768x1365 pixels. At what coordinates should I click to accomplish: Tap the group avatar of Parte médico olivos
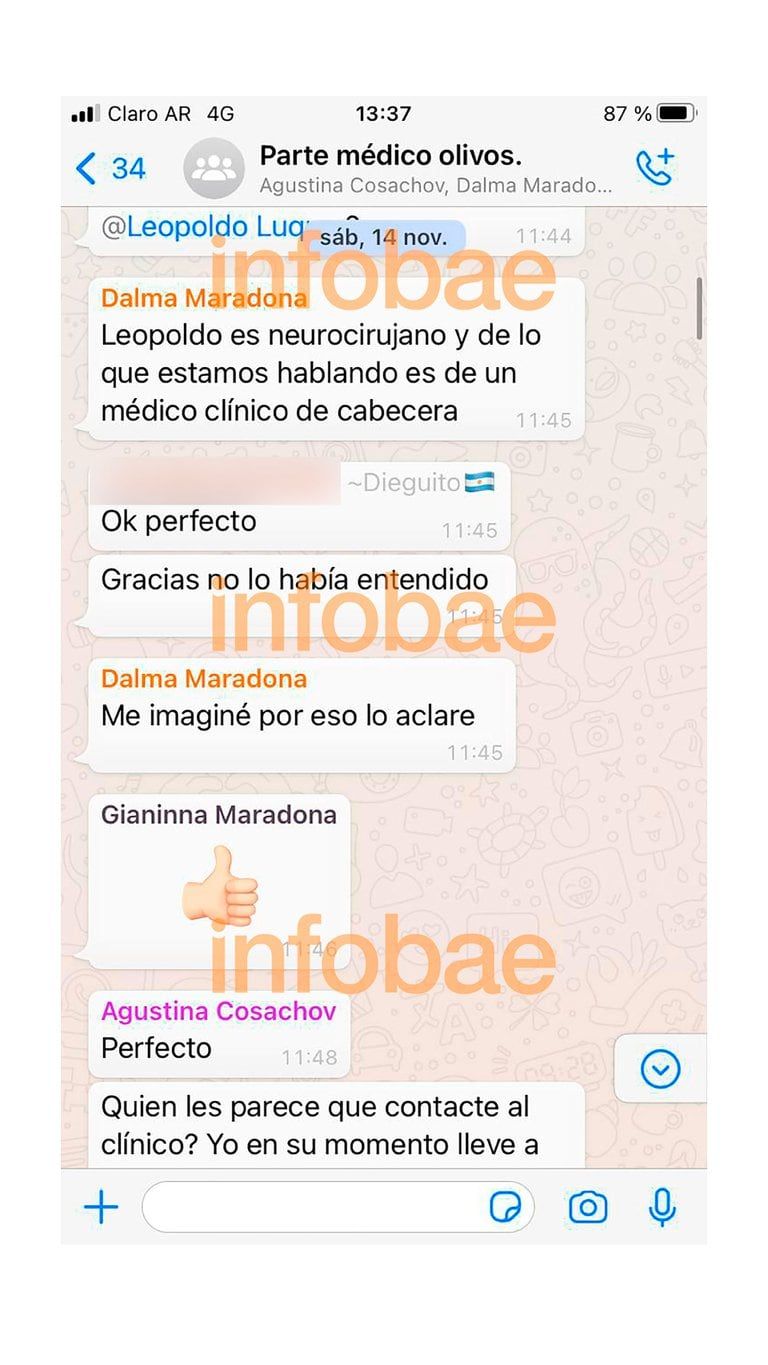(x=213, y=168)
